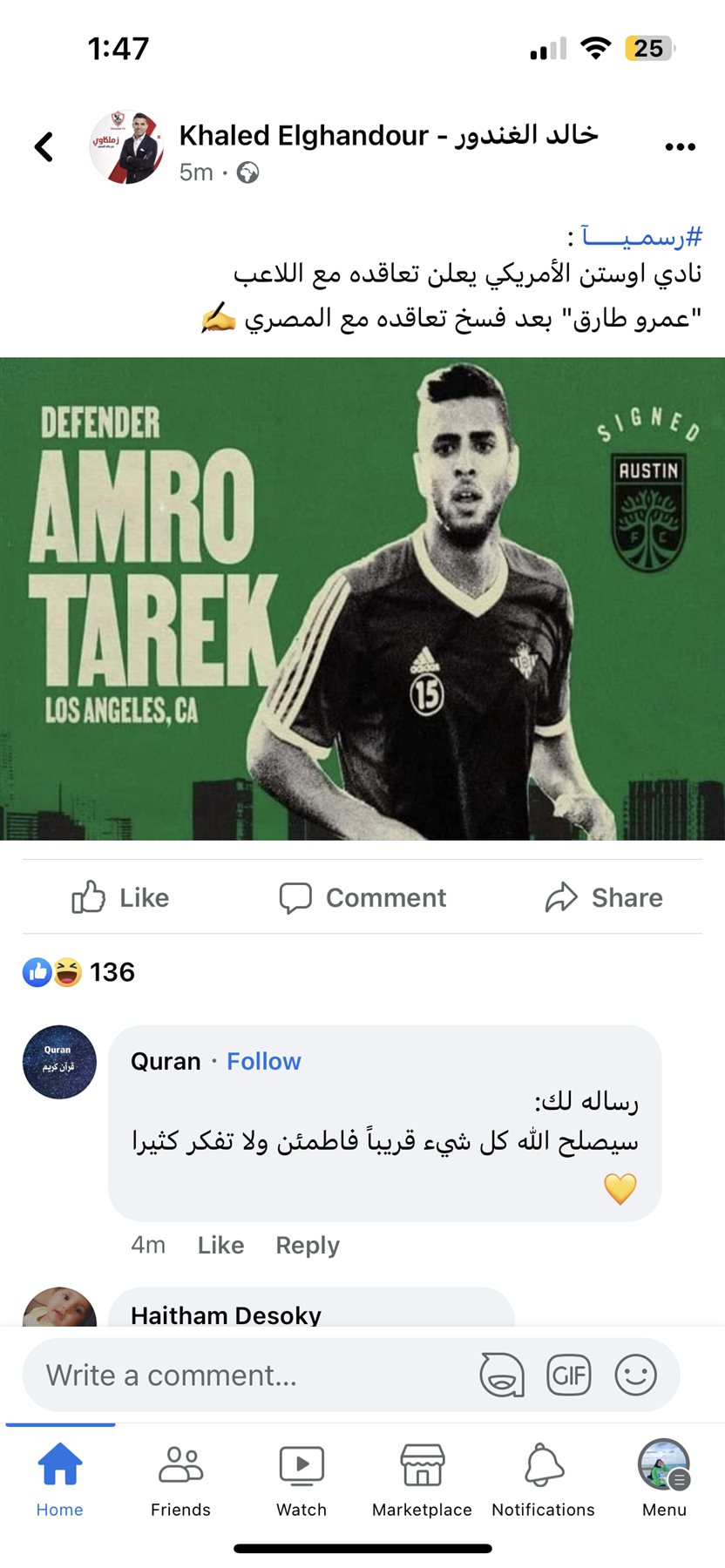The width and height of the screenshot is (725, 1568).
Task: Open the Amro Tarek Austin FC image
Action: coord(362,598)
